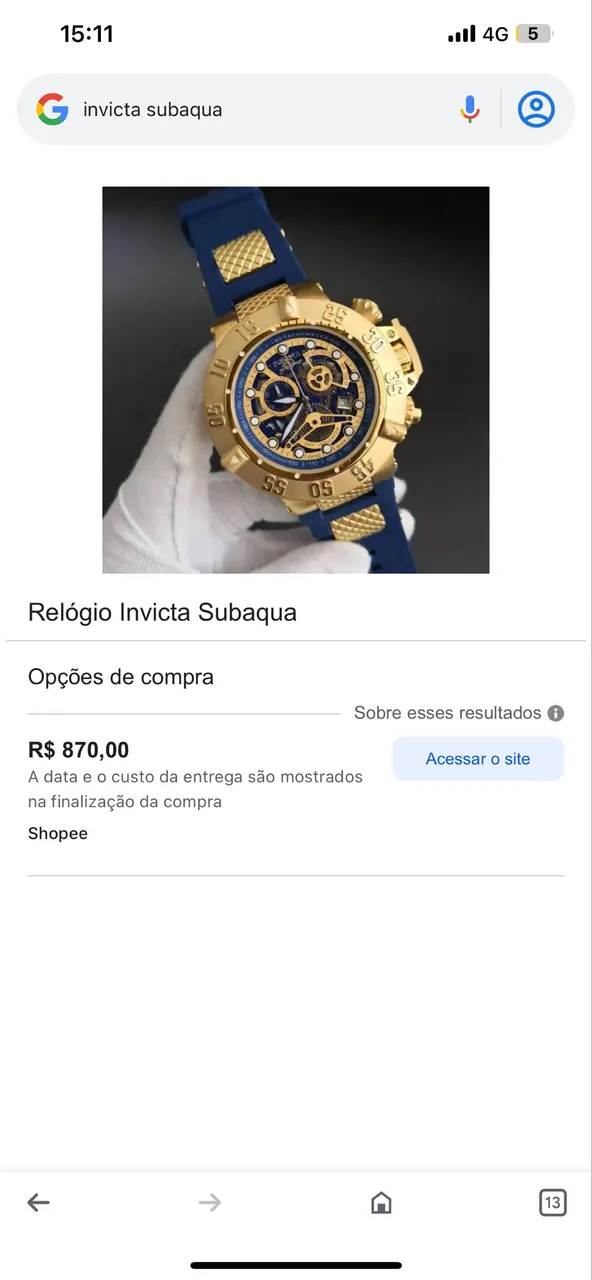Go back to the previous page

(38, 1203)
